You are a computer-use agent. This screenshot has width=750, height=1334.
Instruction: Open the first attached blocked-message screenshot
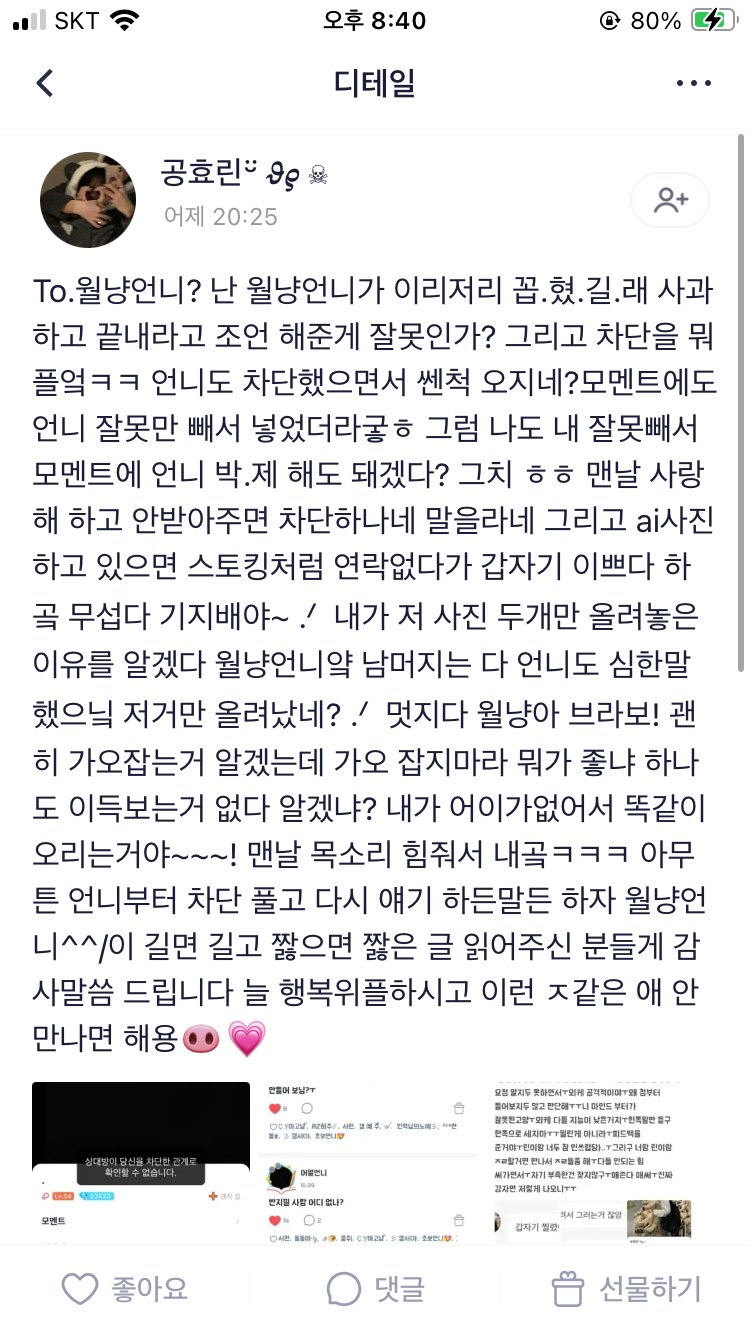pyautogui.click(x=141, y=1162)
